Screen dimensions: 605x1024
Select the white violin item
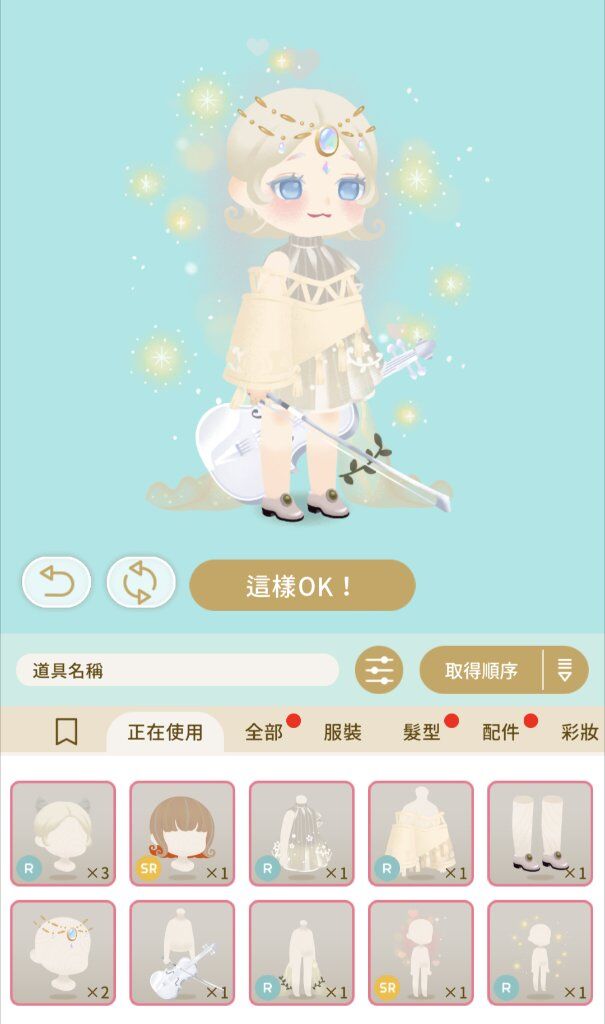click(182, 953)
